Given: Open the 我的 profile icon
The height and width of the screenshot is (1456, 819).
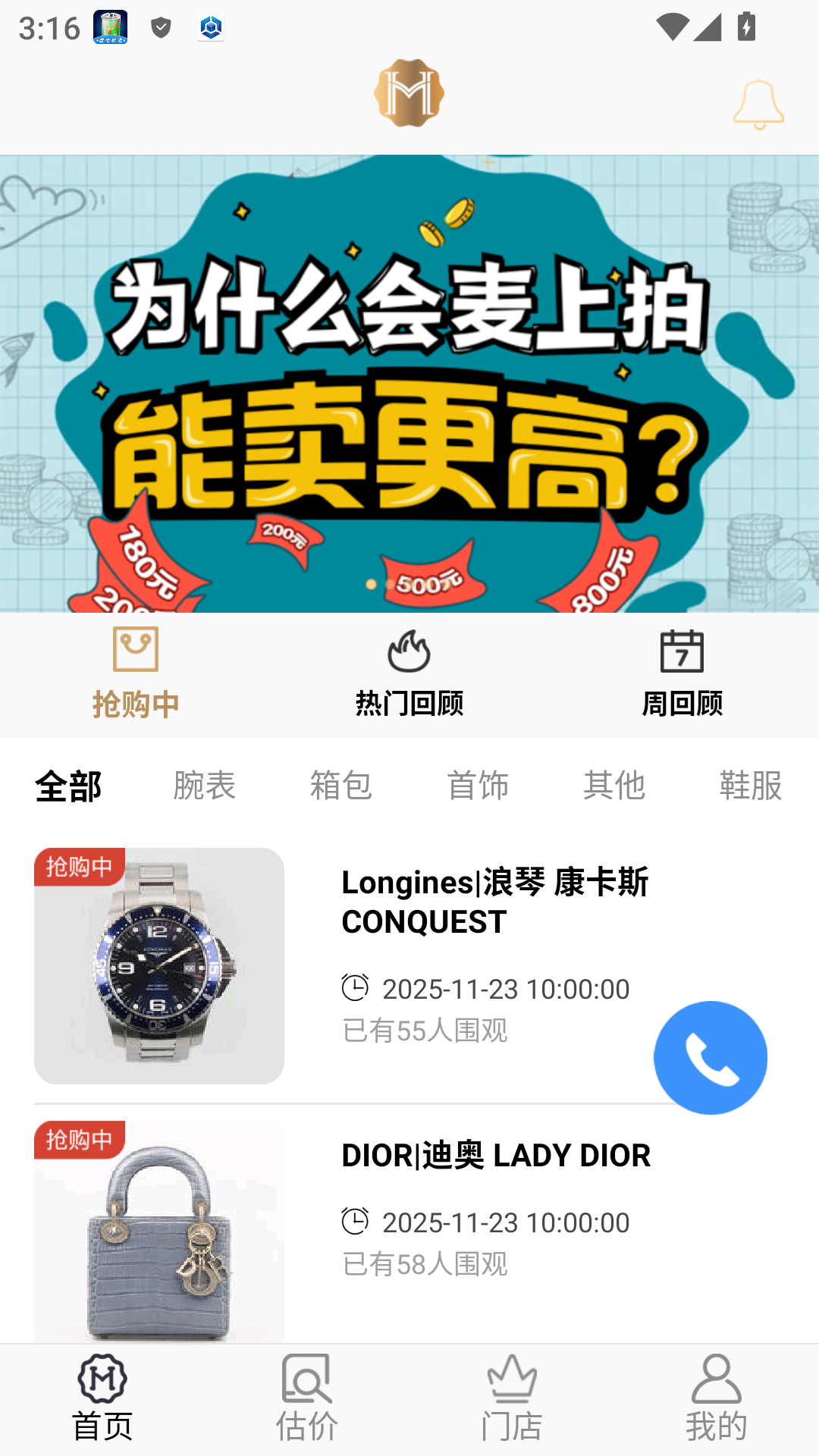Looking at the screenshot, I should (x=716, y=1394).
